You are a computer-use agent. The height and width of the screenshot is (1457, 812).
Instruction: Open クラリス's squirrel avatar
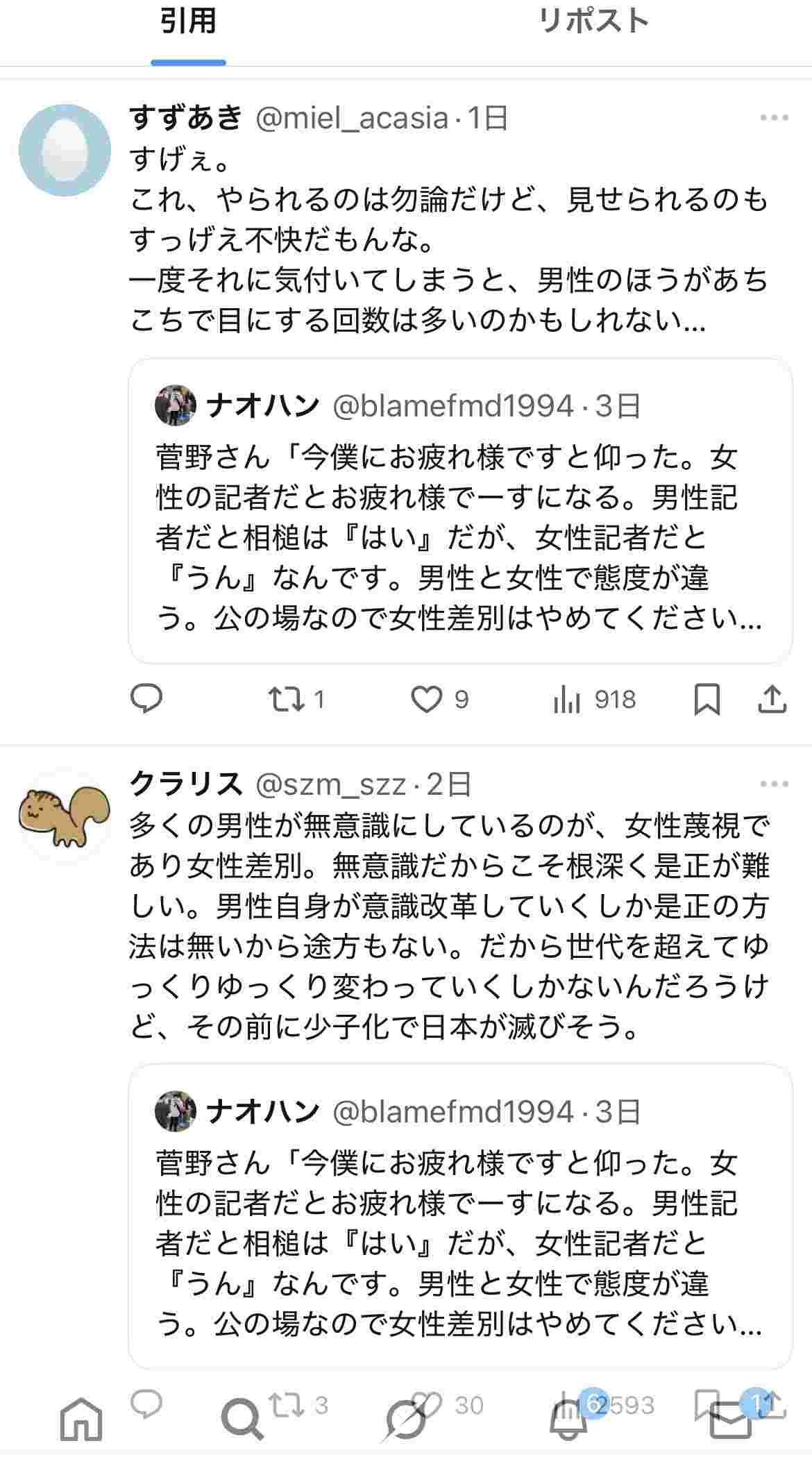(x=65, y=816)
